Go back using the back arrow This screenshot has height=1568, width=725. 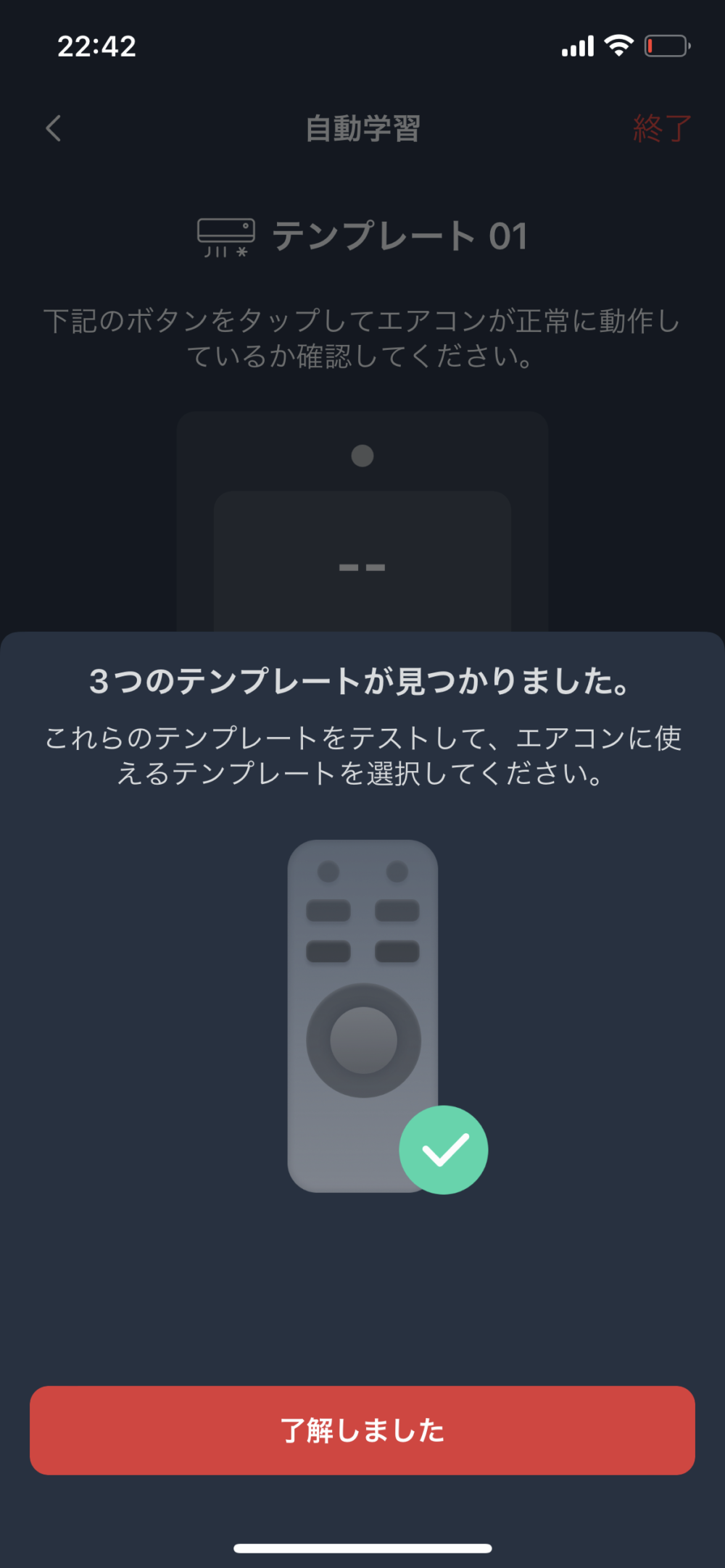[x=53, y=129]
